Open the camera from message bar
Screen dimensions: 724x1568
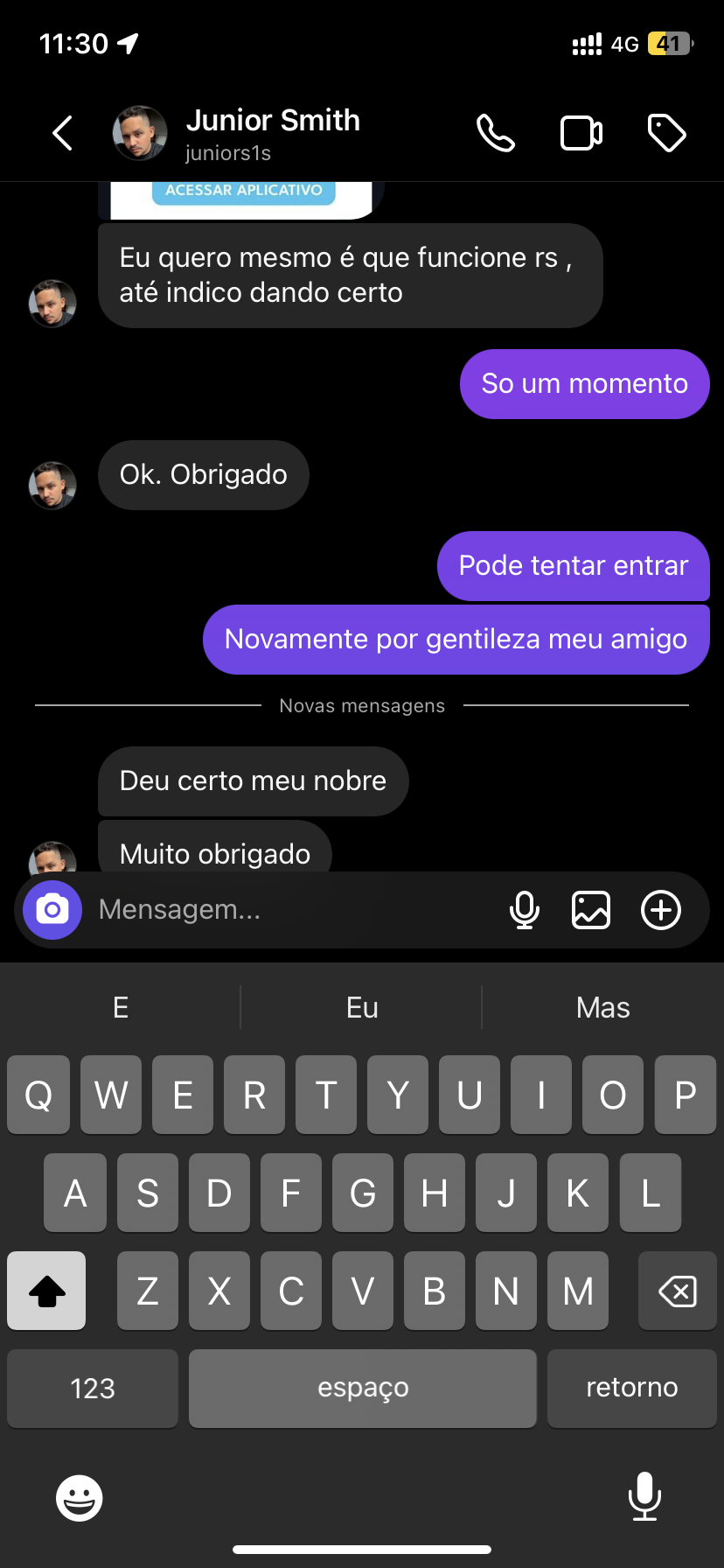coord(52,910)
